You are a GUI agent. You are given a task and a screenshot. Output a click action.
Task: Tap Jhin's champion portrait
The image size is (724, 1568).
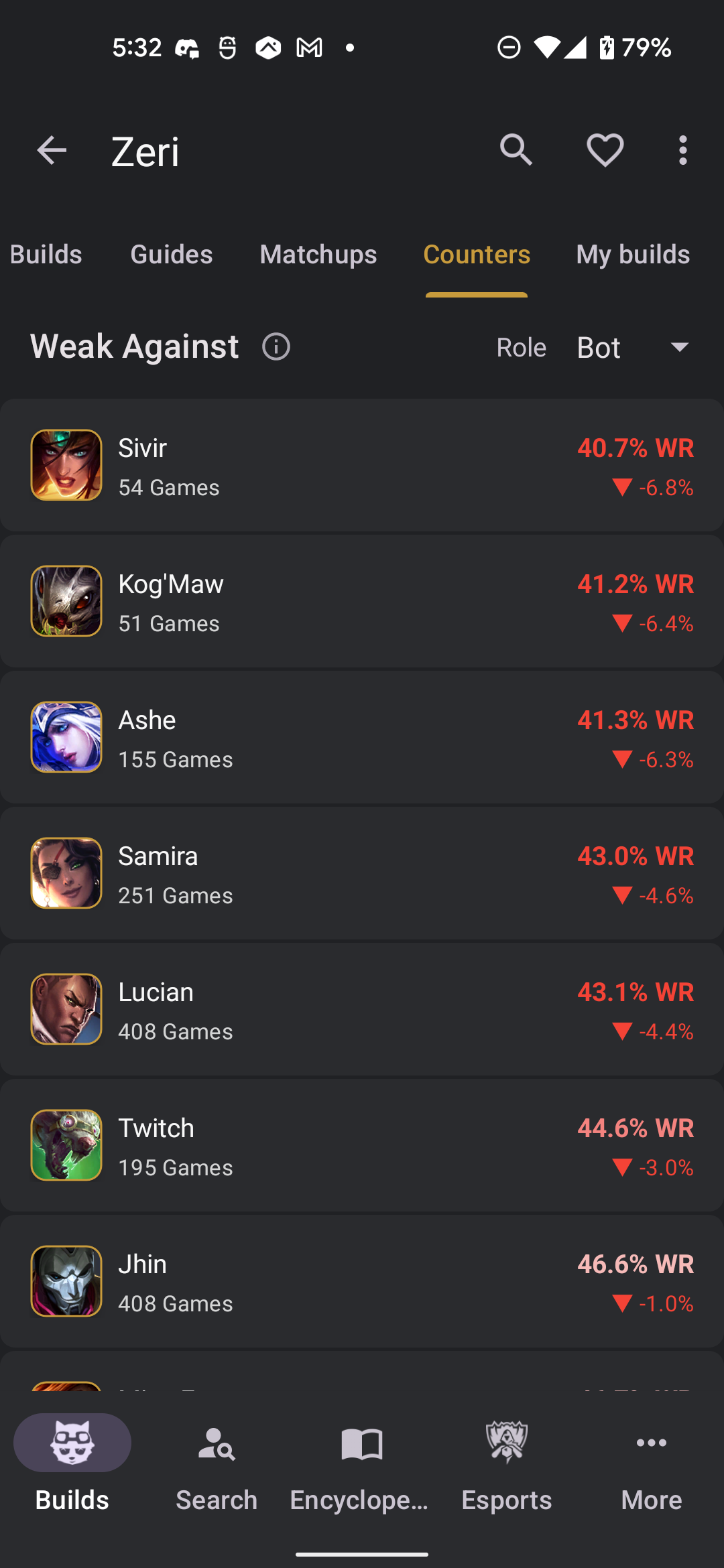[x=66, y=1281]
